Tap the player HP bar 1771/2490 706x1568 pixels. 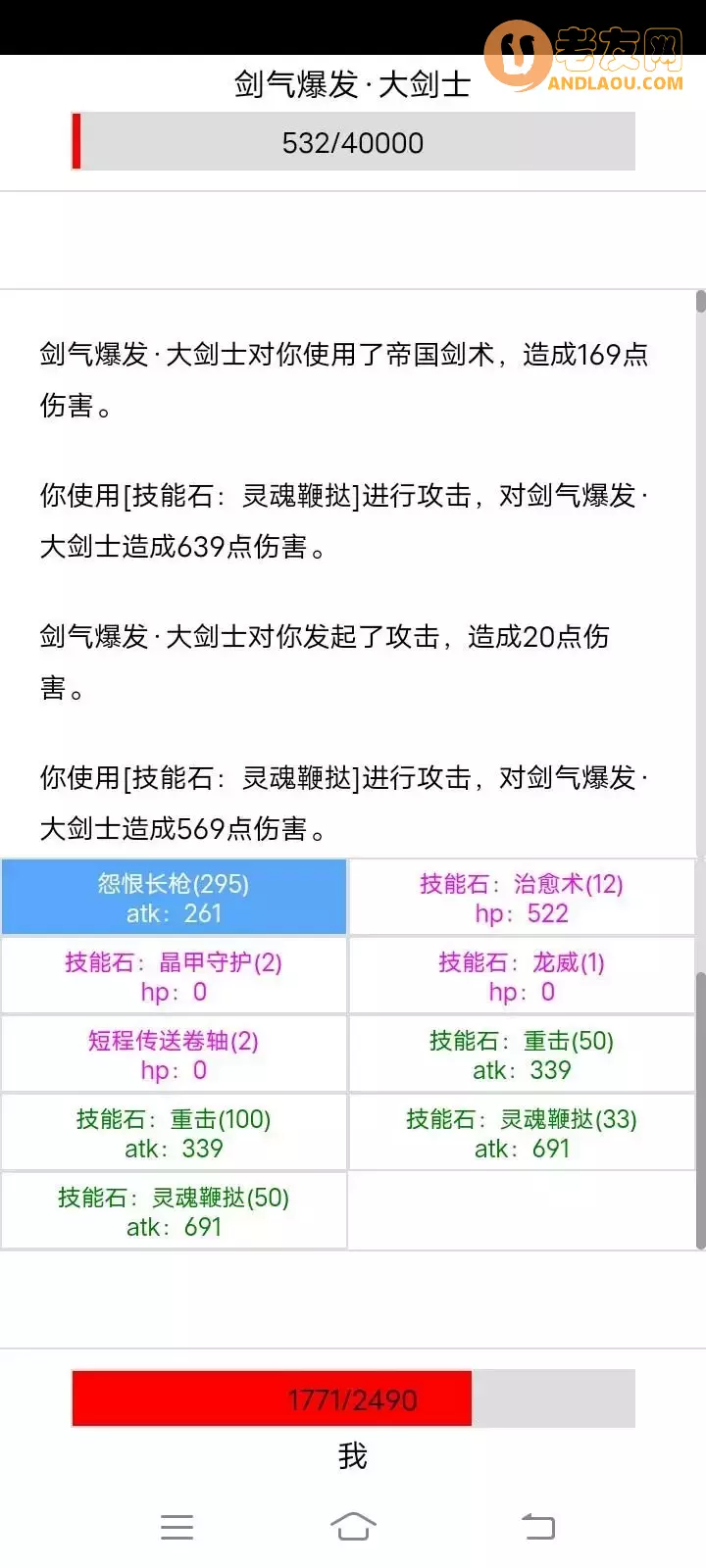click(x=353, y=1399)
